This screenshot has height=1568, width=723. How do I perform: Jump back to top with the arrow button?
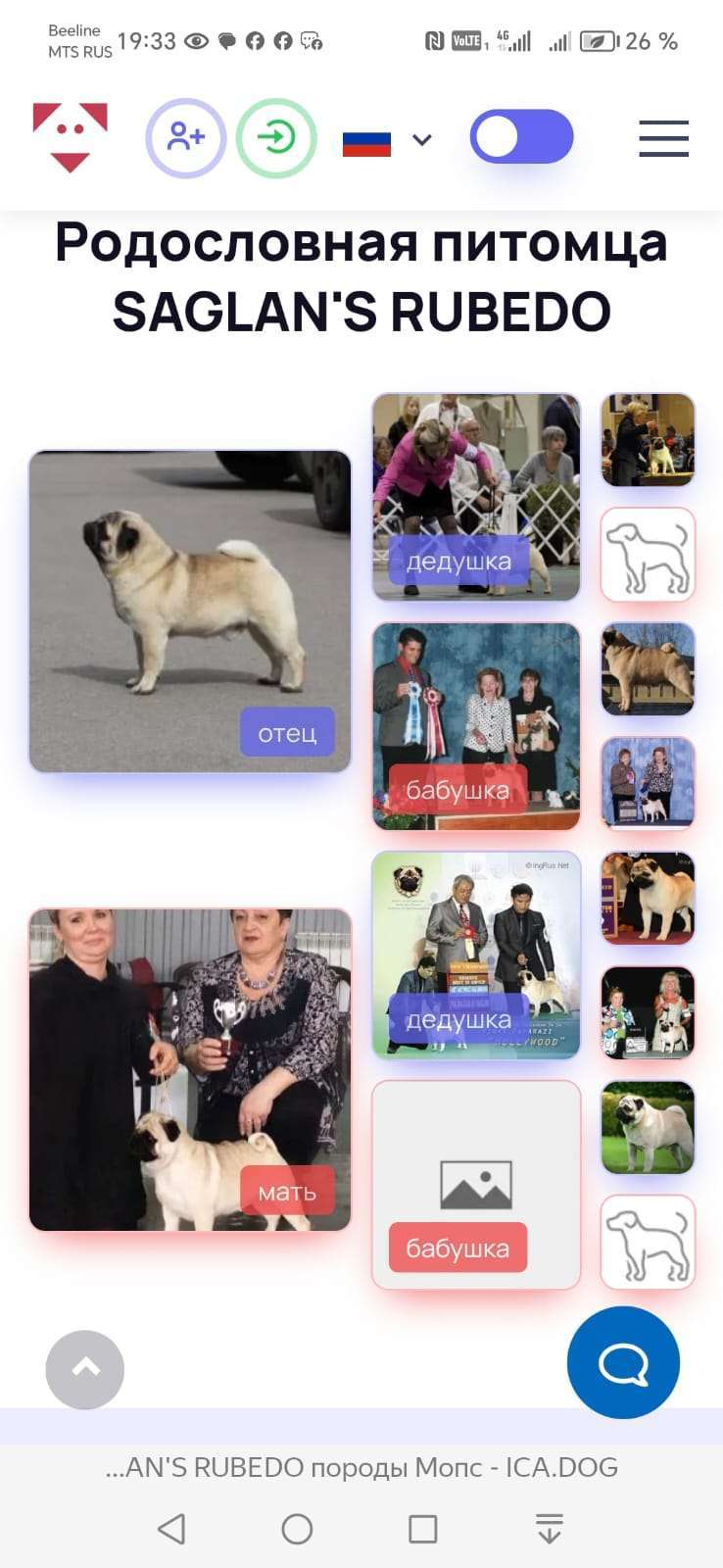(x=85, y=1369)
